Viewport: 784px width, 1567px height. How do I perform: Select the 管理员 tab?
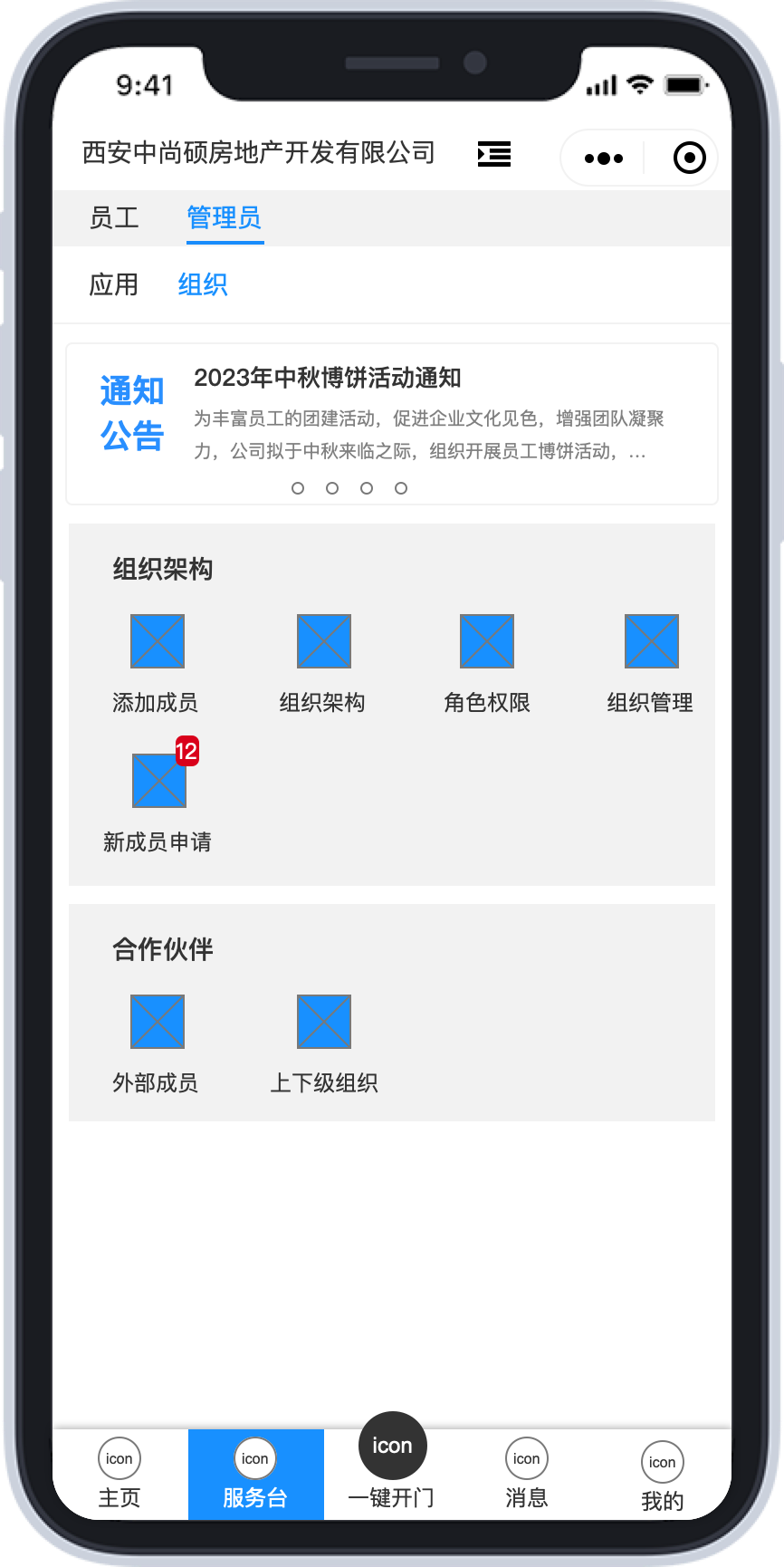click(224, 218)
